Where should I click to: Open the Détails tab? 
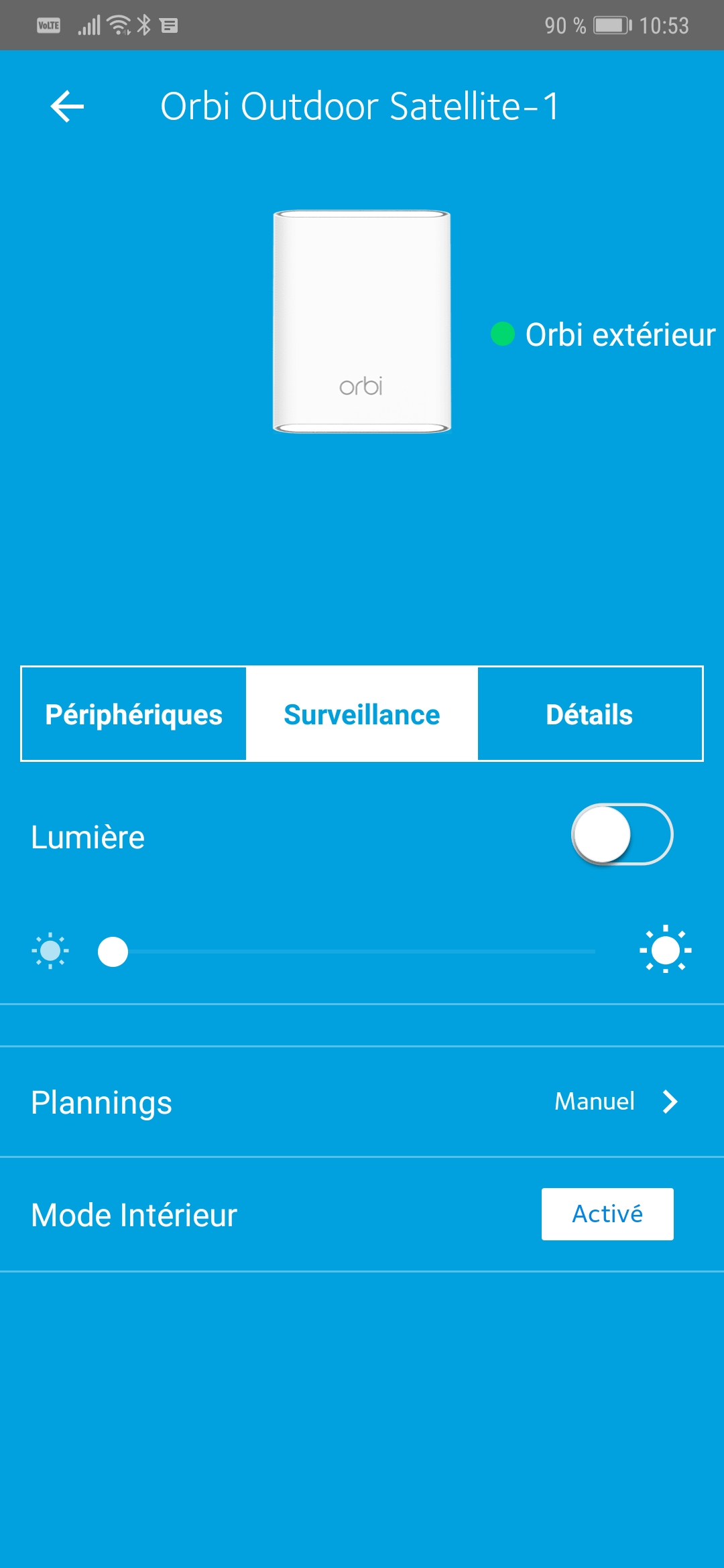pyautogui.click(x=590, y=714)
